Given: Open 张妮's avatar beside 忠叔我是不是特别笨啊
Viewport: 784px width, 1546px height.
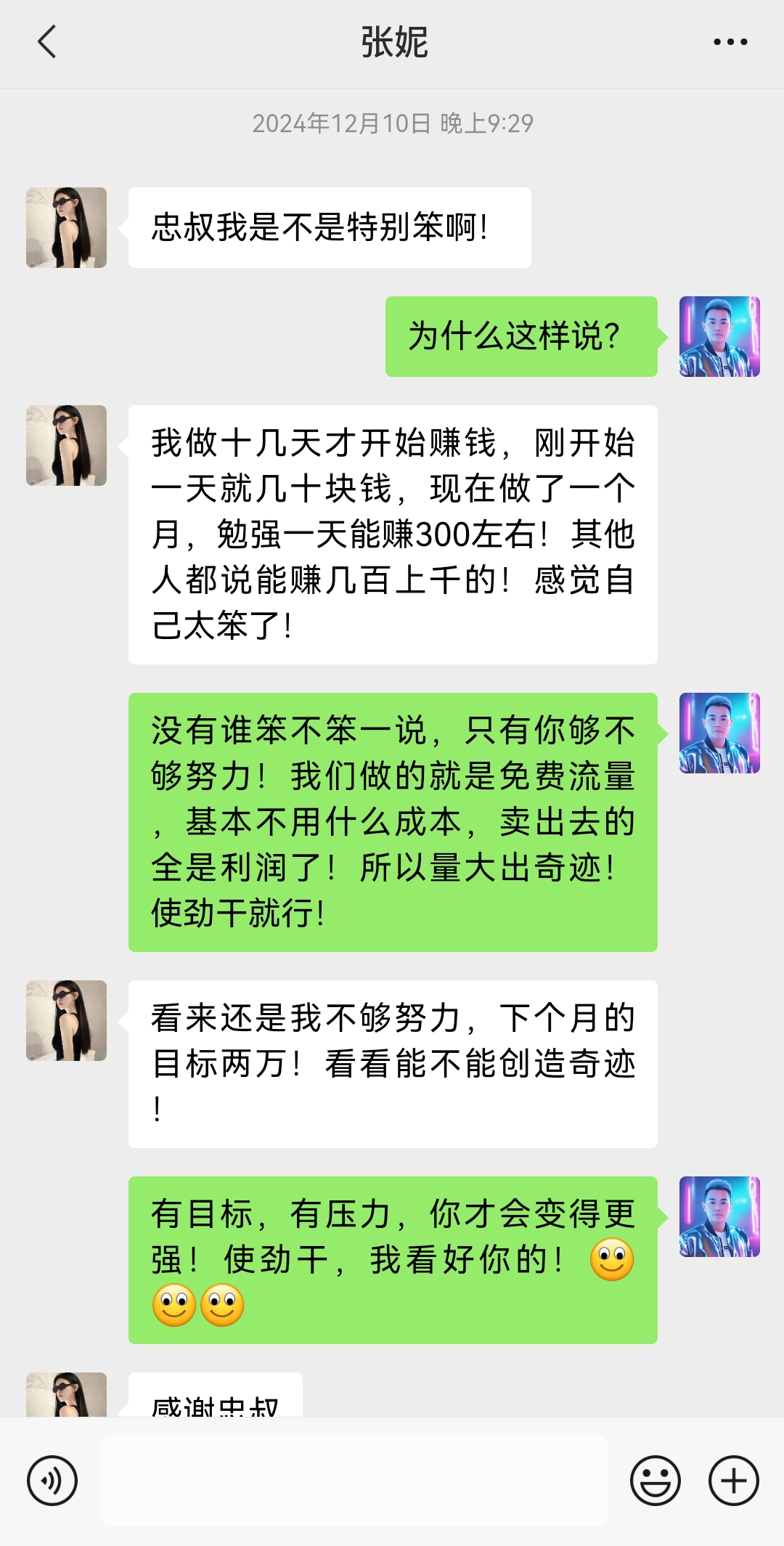Looking at the screenshot, I should tap(67, 227).
